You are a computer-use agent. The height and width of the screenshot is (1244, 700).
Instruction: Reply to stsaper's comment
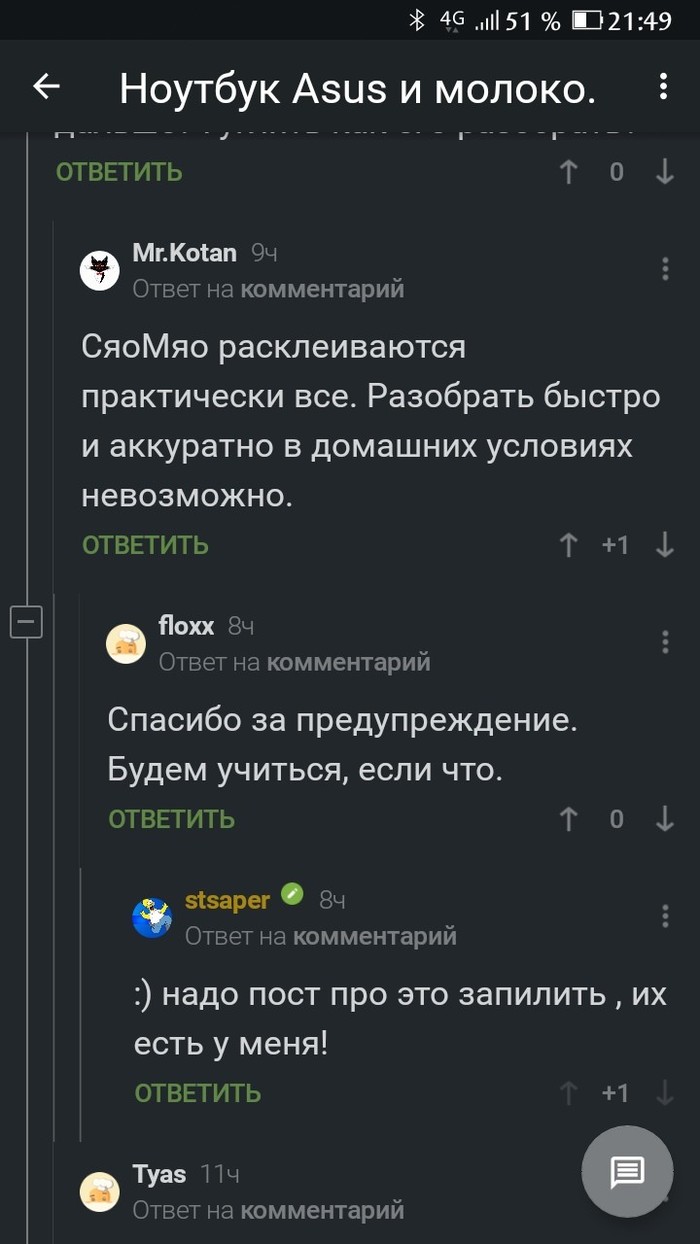pos(197,1093)
